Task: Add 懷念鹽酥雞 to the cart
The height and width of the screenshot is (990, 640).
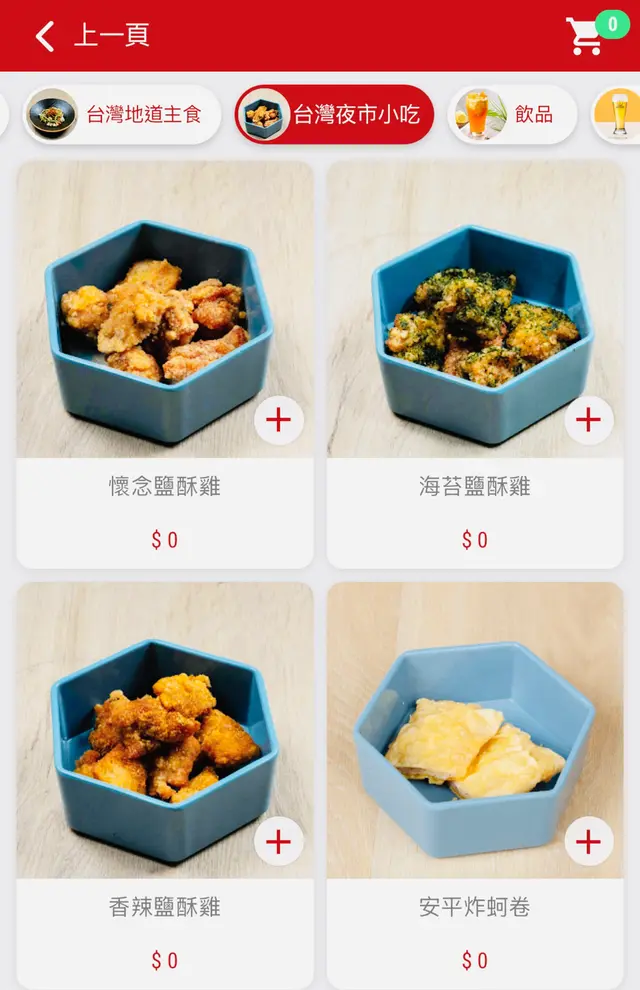Action: tap(278, 420)
